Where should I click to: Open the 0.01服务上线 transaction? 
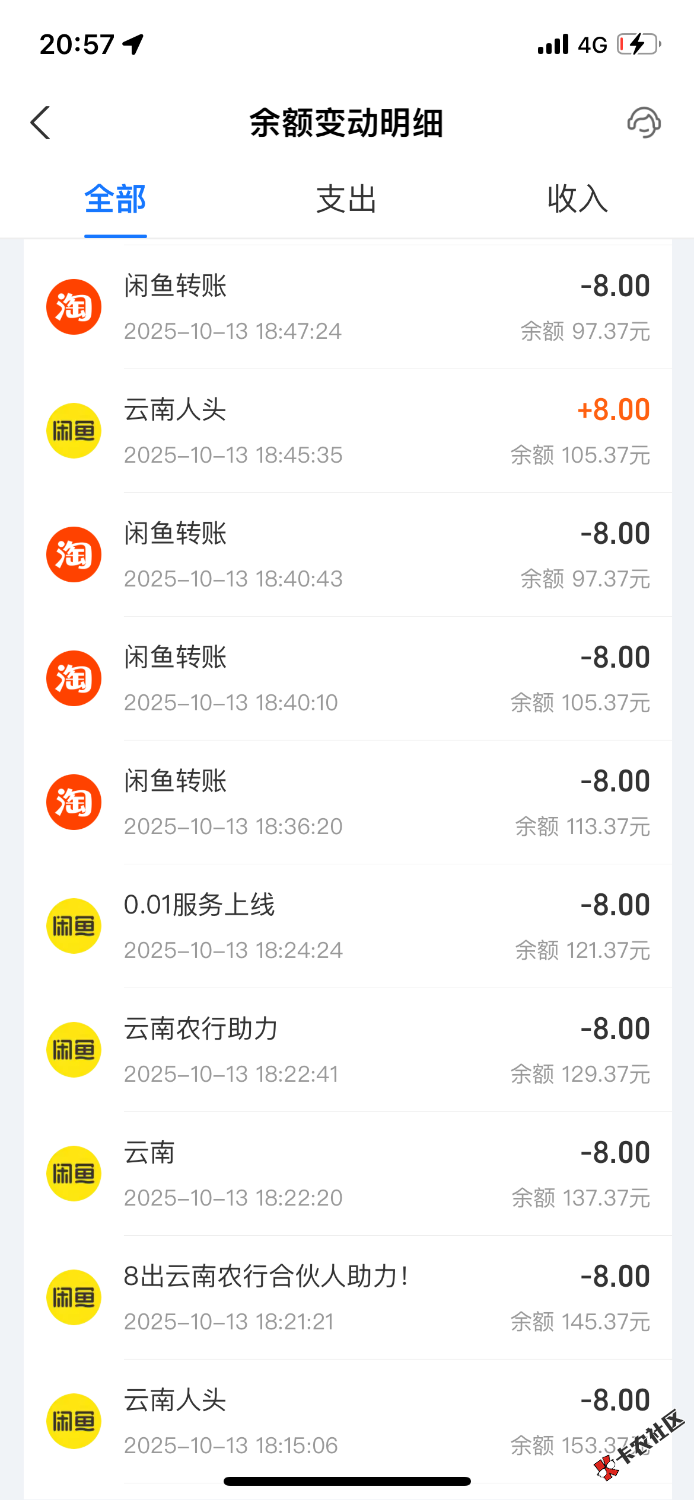(x=347, y=927)
